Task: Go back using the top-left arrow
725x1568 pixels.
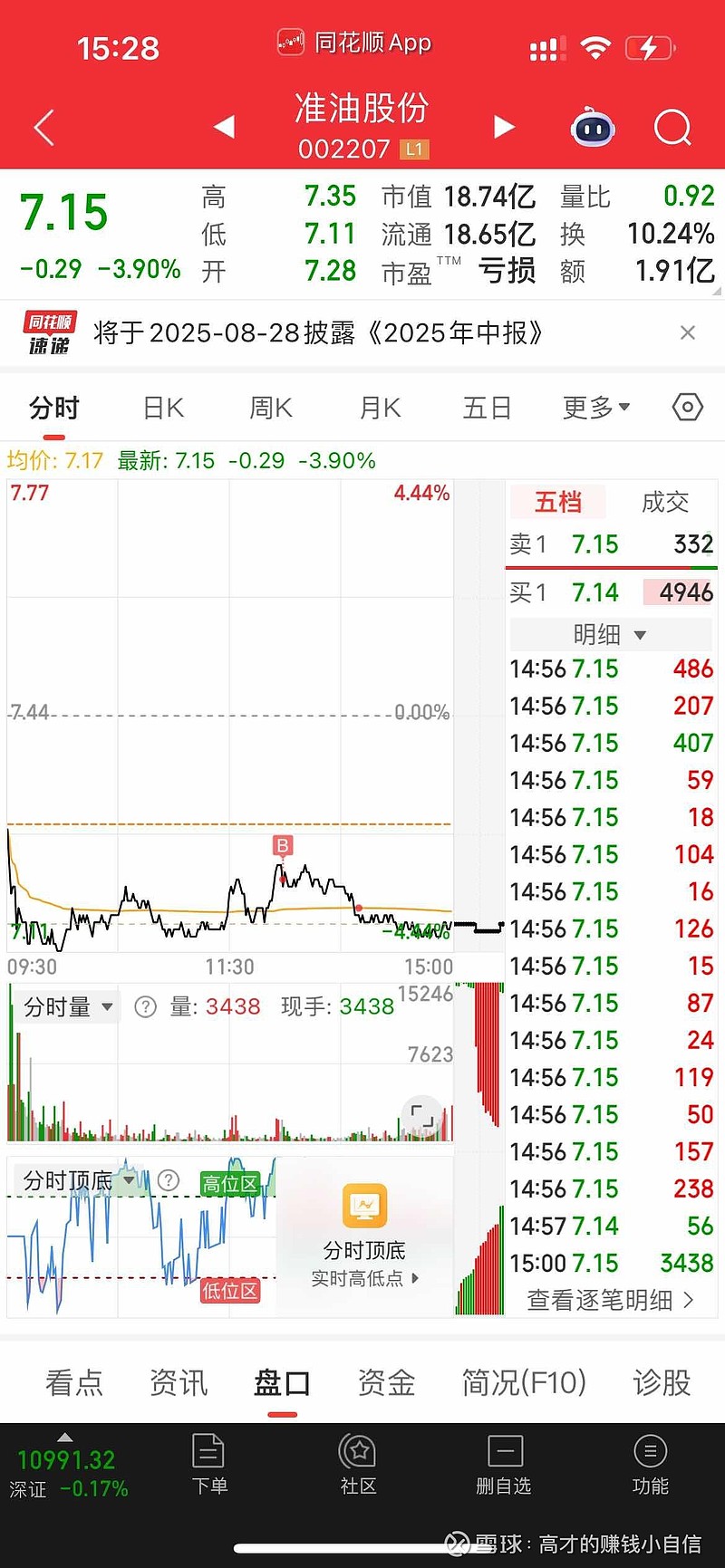Action: point(44,128)
